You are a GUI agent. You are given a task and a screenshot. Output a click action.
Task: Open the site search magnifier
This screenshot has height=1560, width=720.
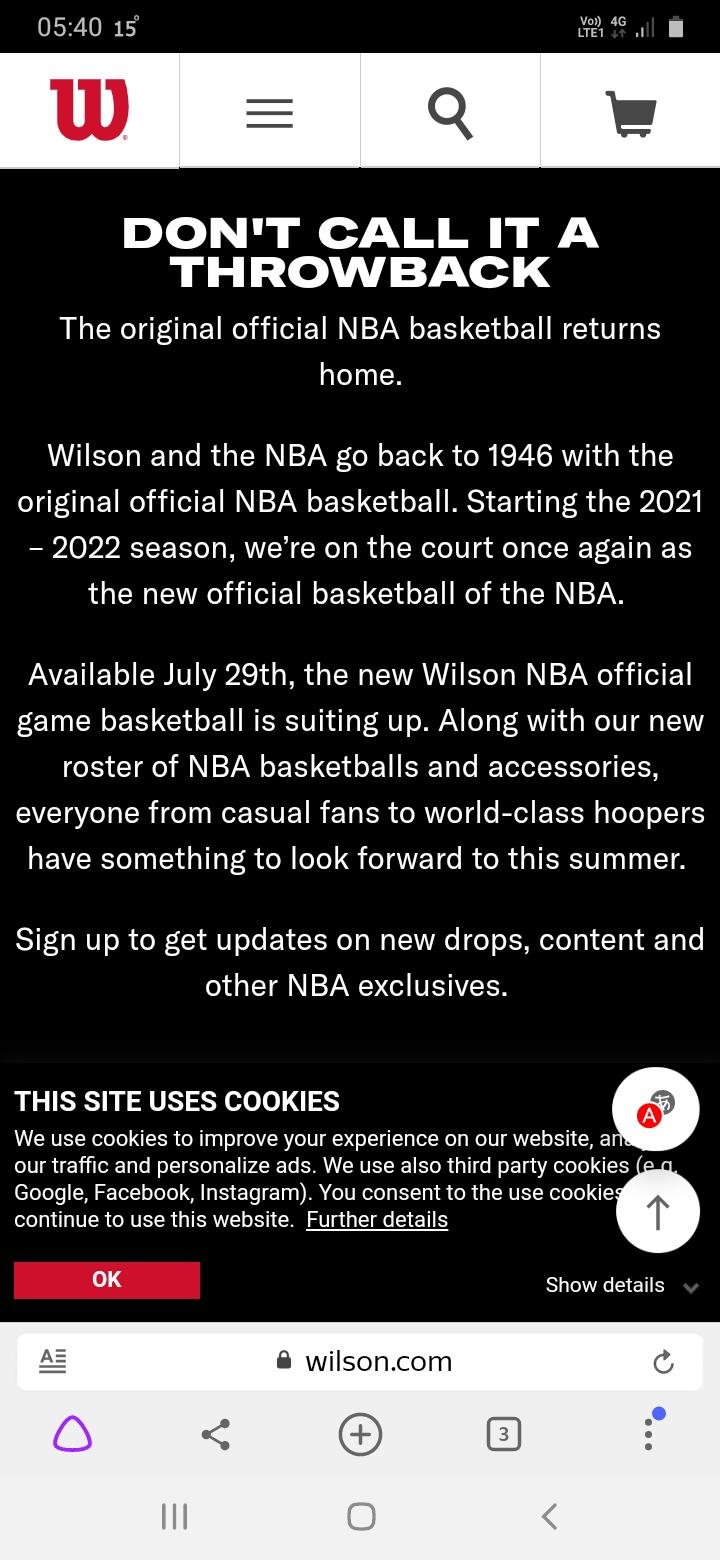coord(450,113)
